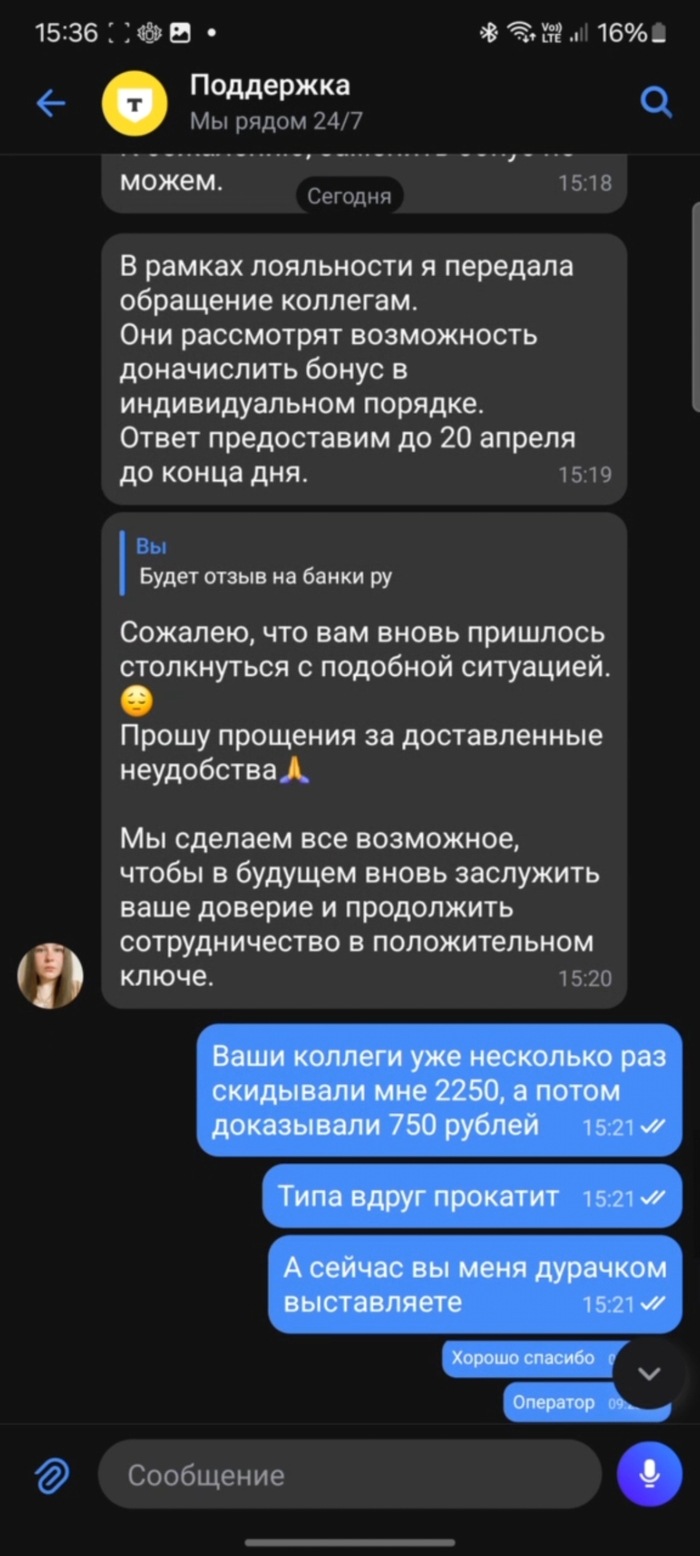
Task: Jump to latest messages with the down chevron
Action: coord(649,1373)
